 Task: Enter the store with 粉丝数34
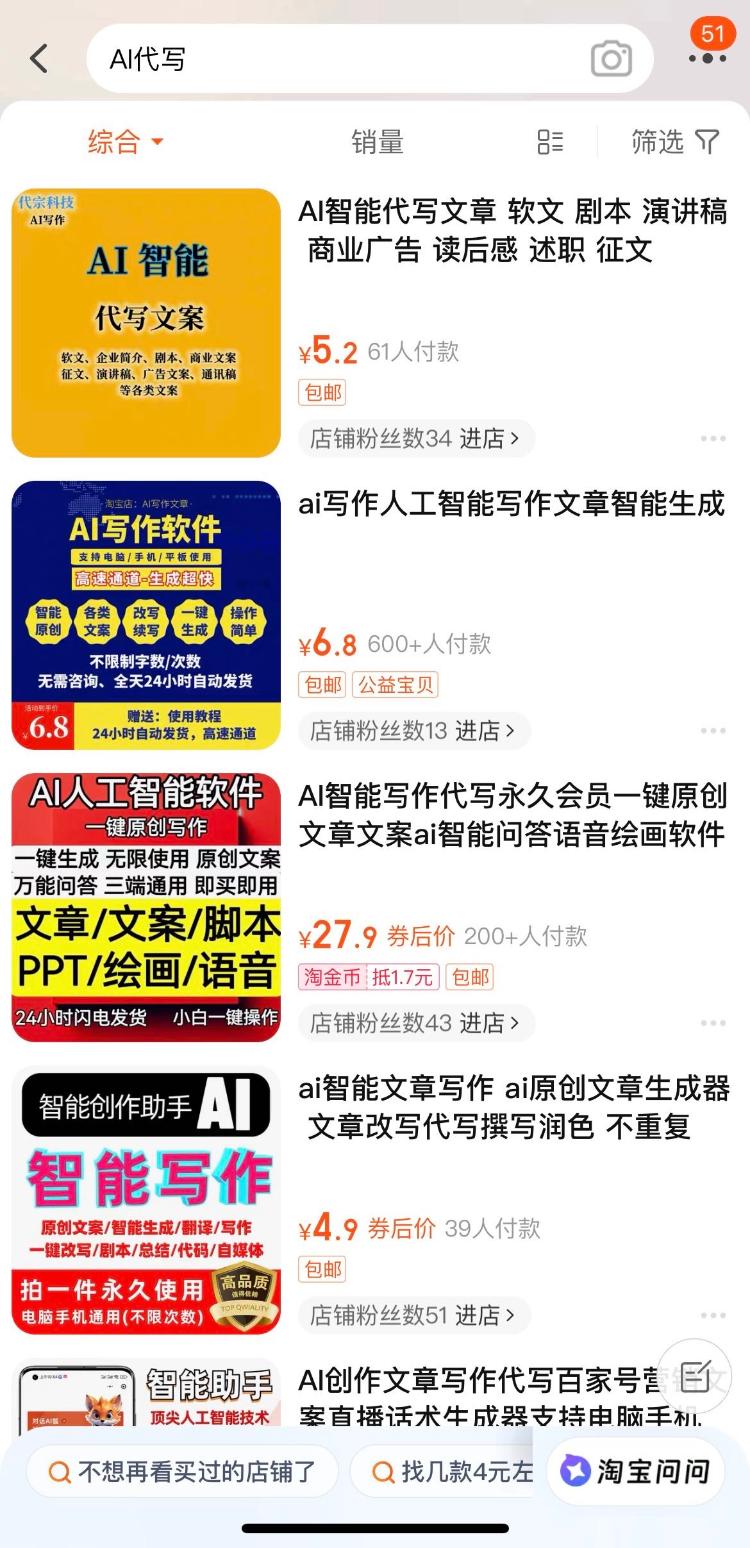[x=415, y=438]
